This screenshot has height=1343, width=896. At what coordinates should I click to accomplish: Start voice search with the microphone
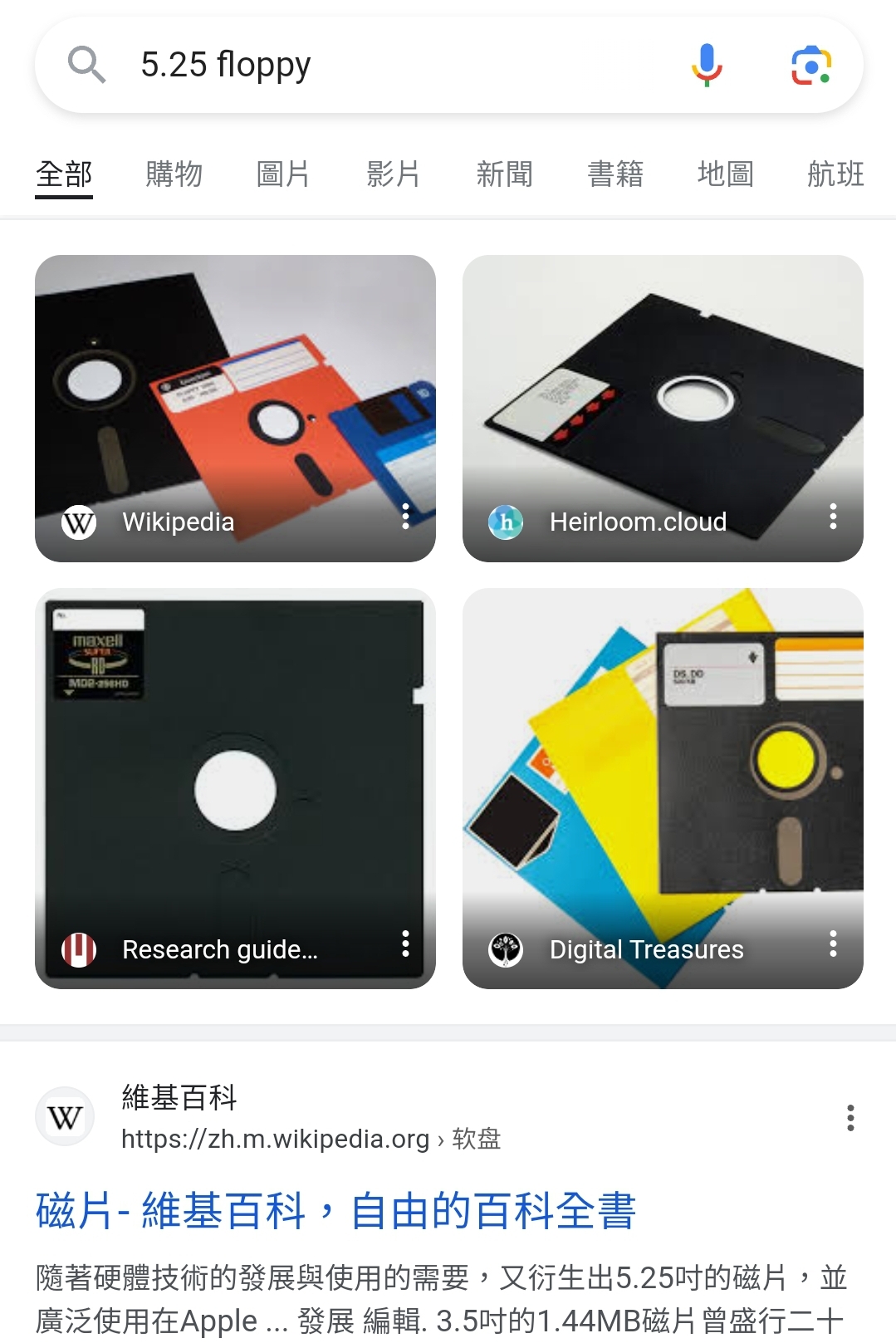pos(707,65)
